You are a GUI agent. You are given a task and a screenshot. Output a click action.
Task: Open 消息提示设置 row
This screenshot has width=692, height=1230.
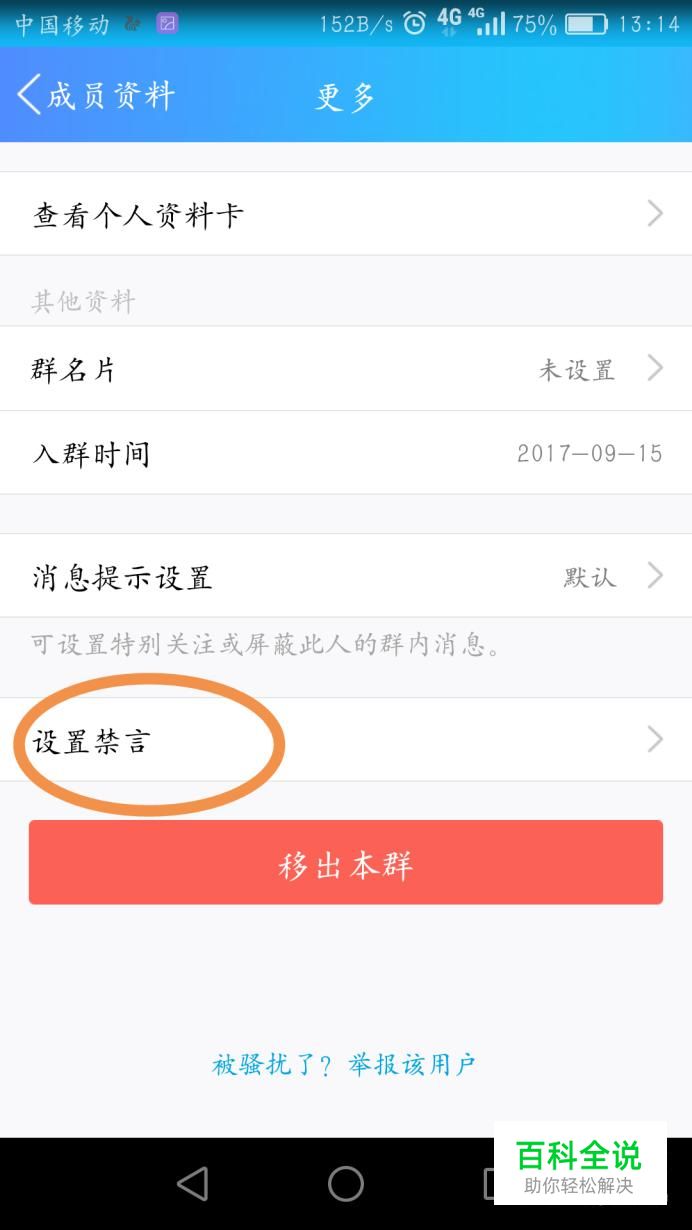(346, 576)
